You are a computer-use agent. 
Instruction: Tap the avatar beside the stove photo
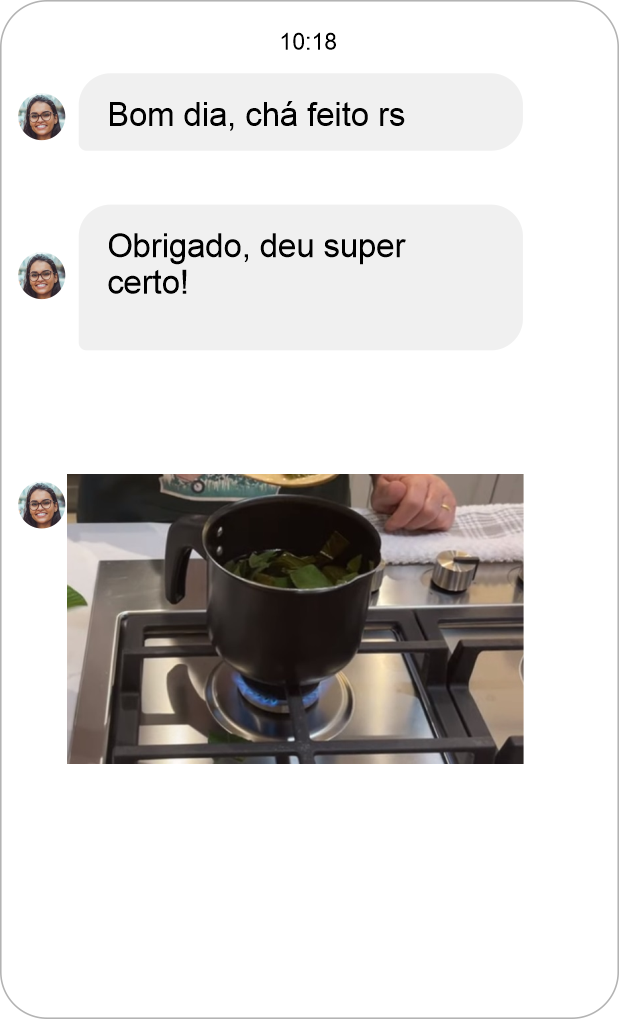[x=41, y=505]
